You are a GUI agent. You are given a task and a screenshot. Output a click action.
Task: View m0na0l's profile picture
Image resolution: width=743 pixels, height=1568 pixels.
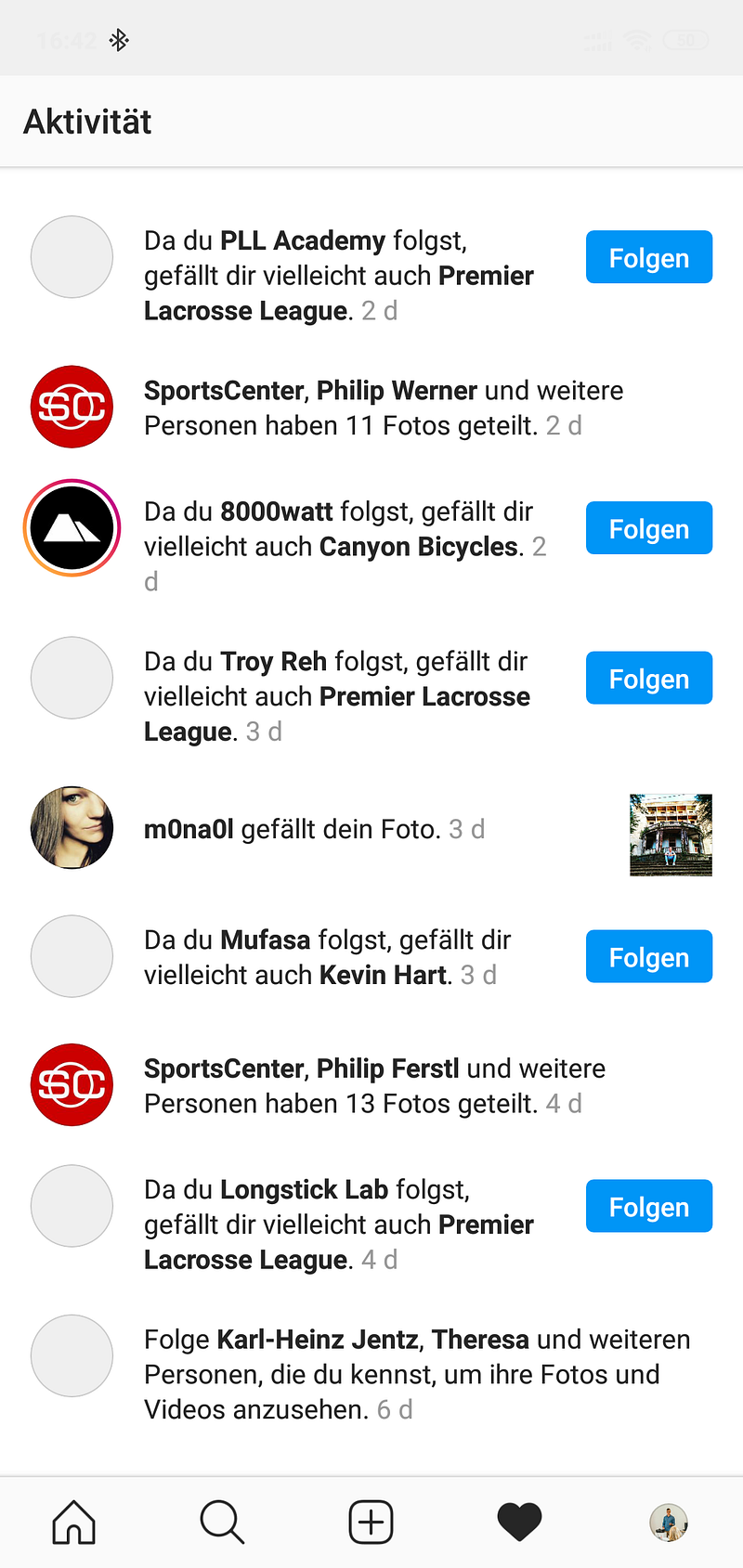click(72, 828)
